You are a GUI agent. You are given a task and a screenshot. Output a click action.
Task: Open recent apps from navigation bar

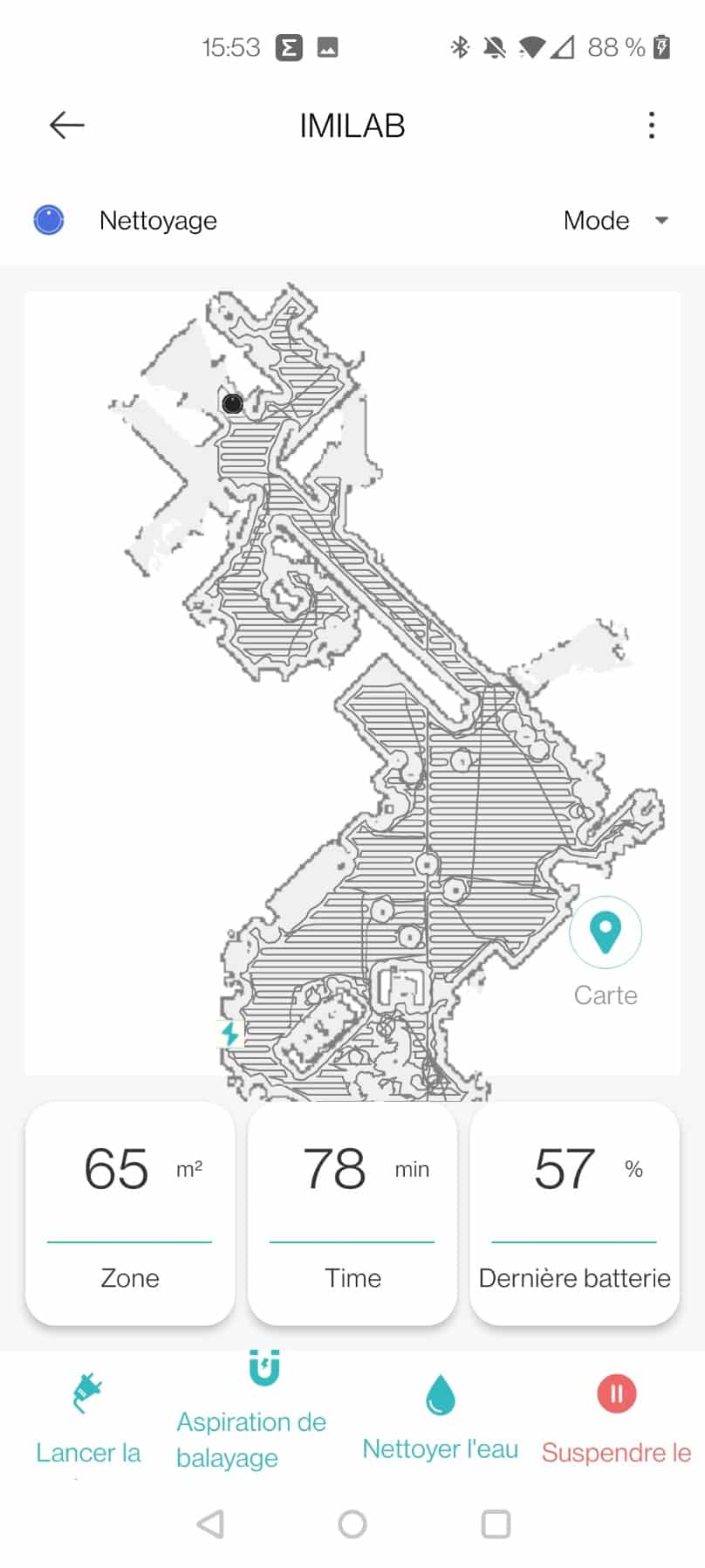(496, 1524)
